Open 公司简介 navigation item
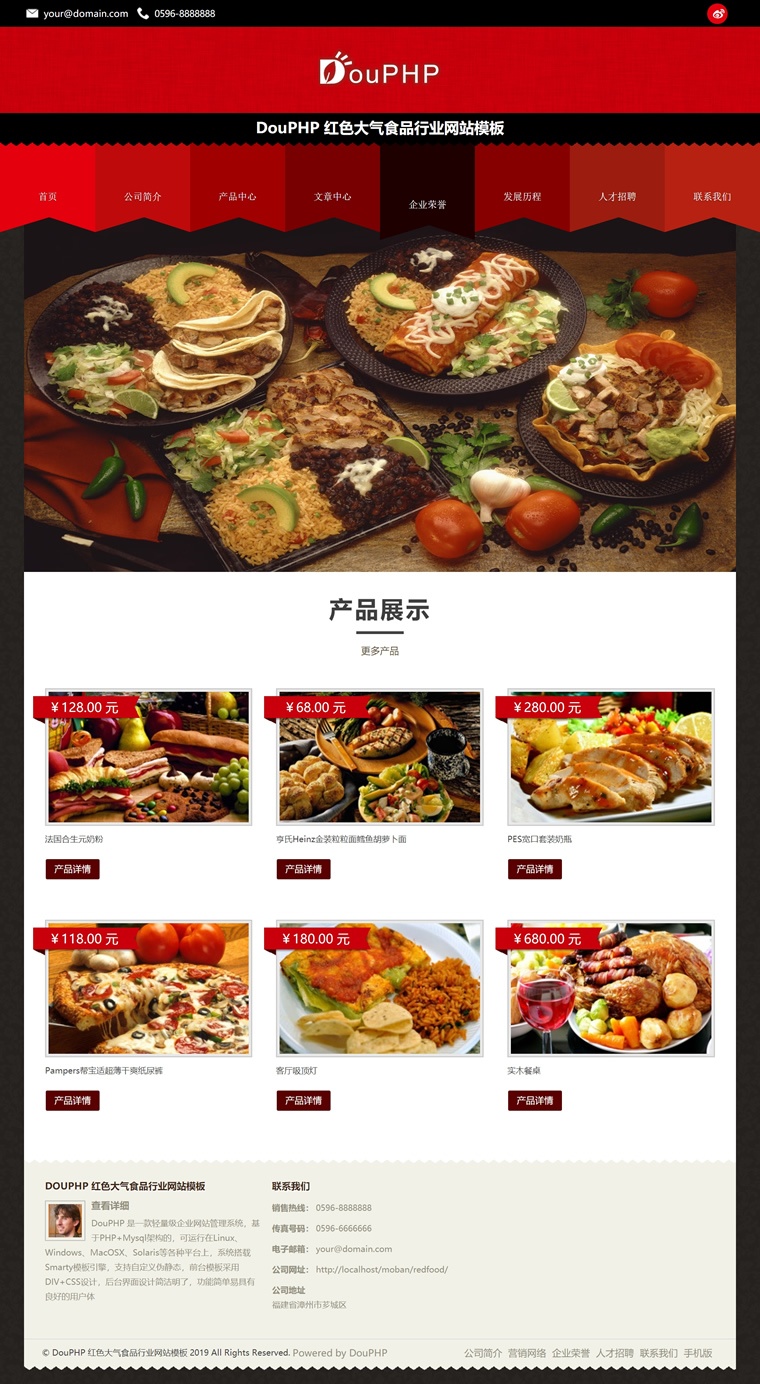Image resolution: width=760 pixels, height=1384 pixels. (142, 197)
